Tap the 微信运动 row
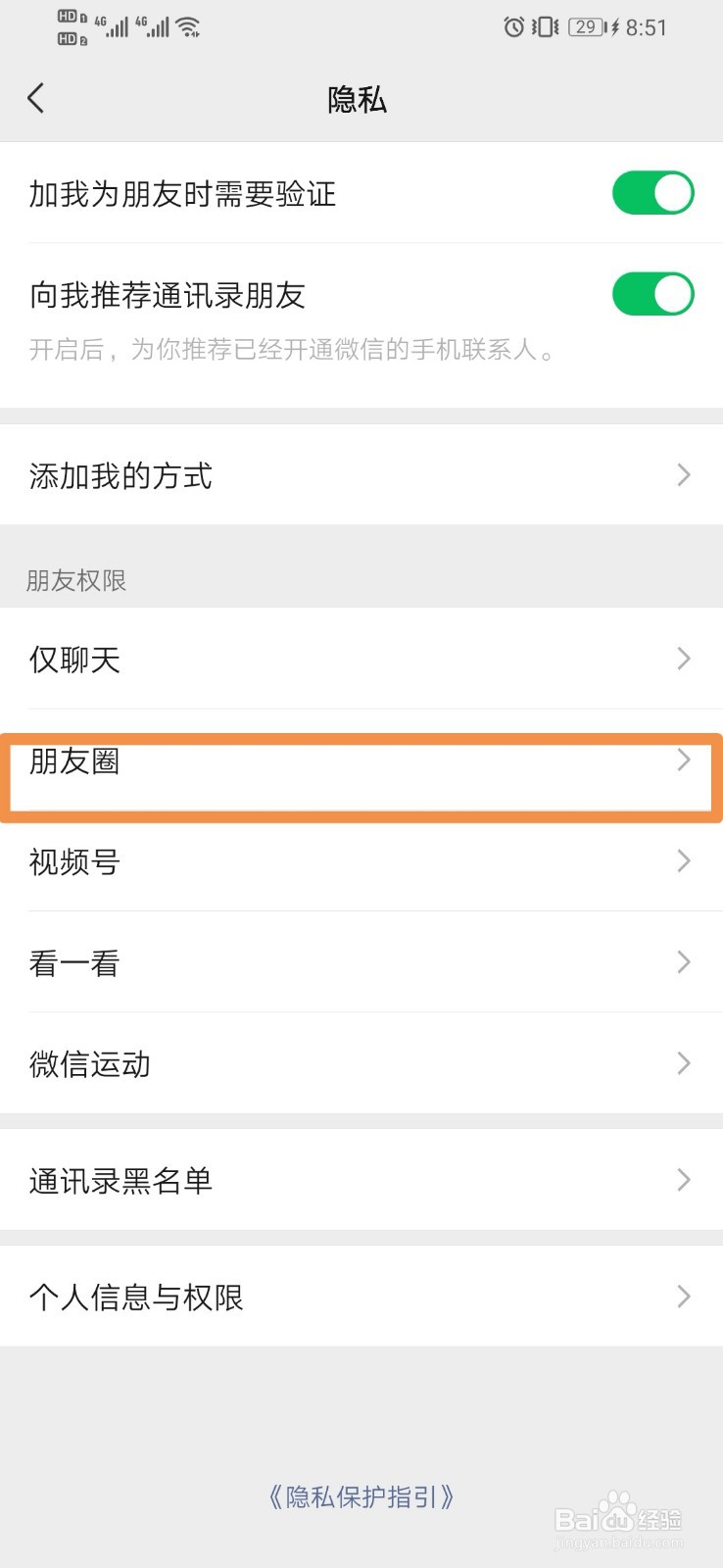This screenshot has height=1568, width=723. pos(361,1063)
